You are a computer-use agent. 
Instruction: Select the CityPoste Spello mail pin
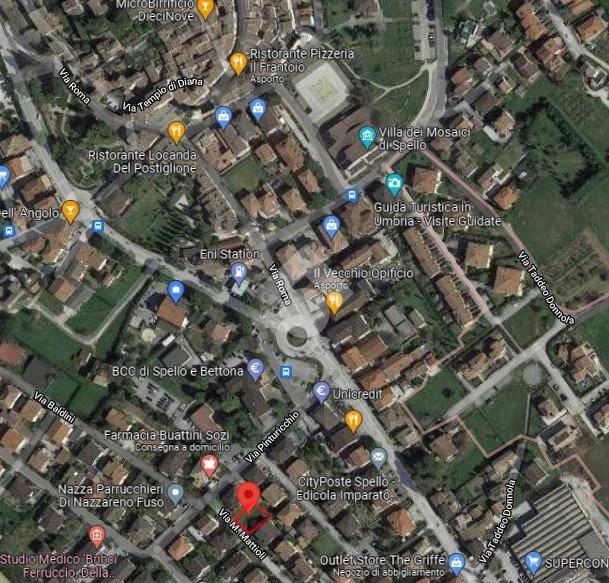[x=378, y=457]
